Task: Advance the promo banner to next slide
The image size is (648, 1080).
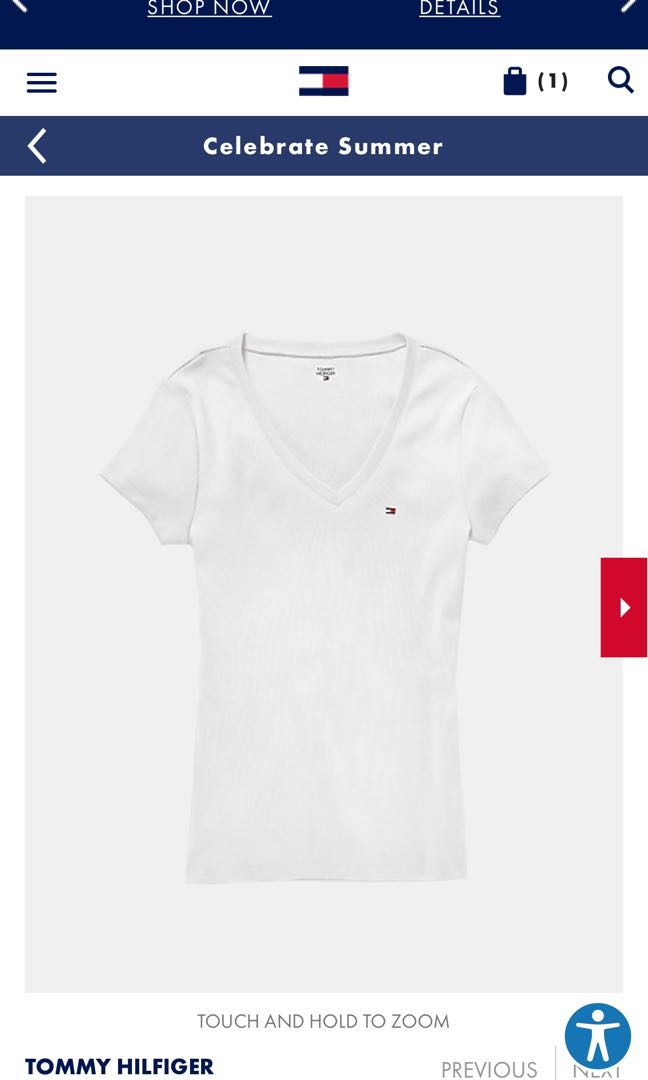Action: (630, 6)
